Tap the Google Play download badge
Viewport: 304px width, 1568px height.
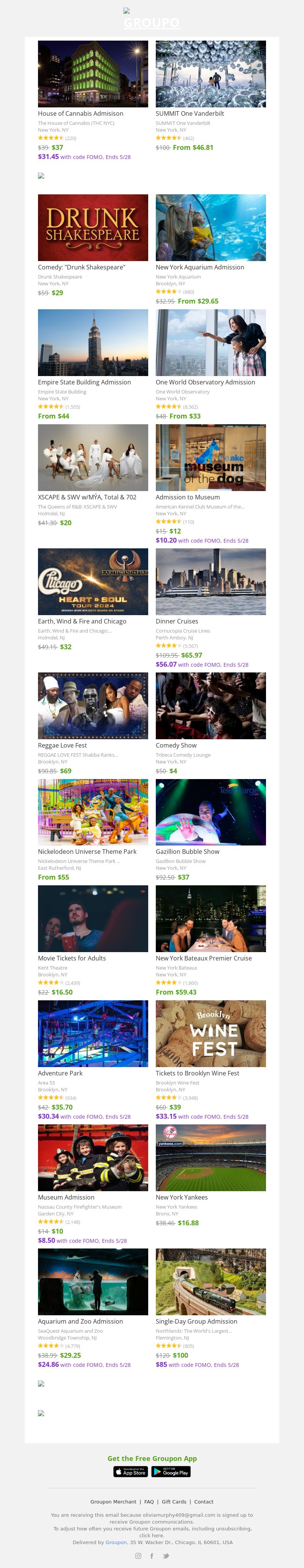(x=171, y=1472)
